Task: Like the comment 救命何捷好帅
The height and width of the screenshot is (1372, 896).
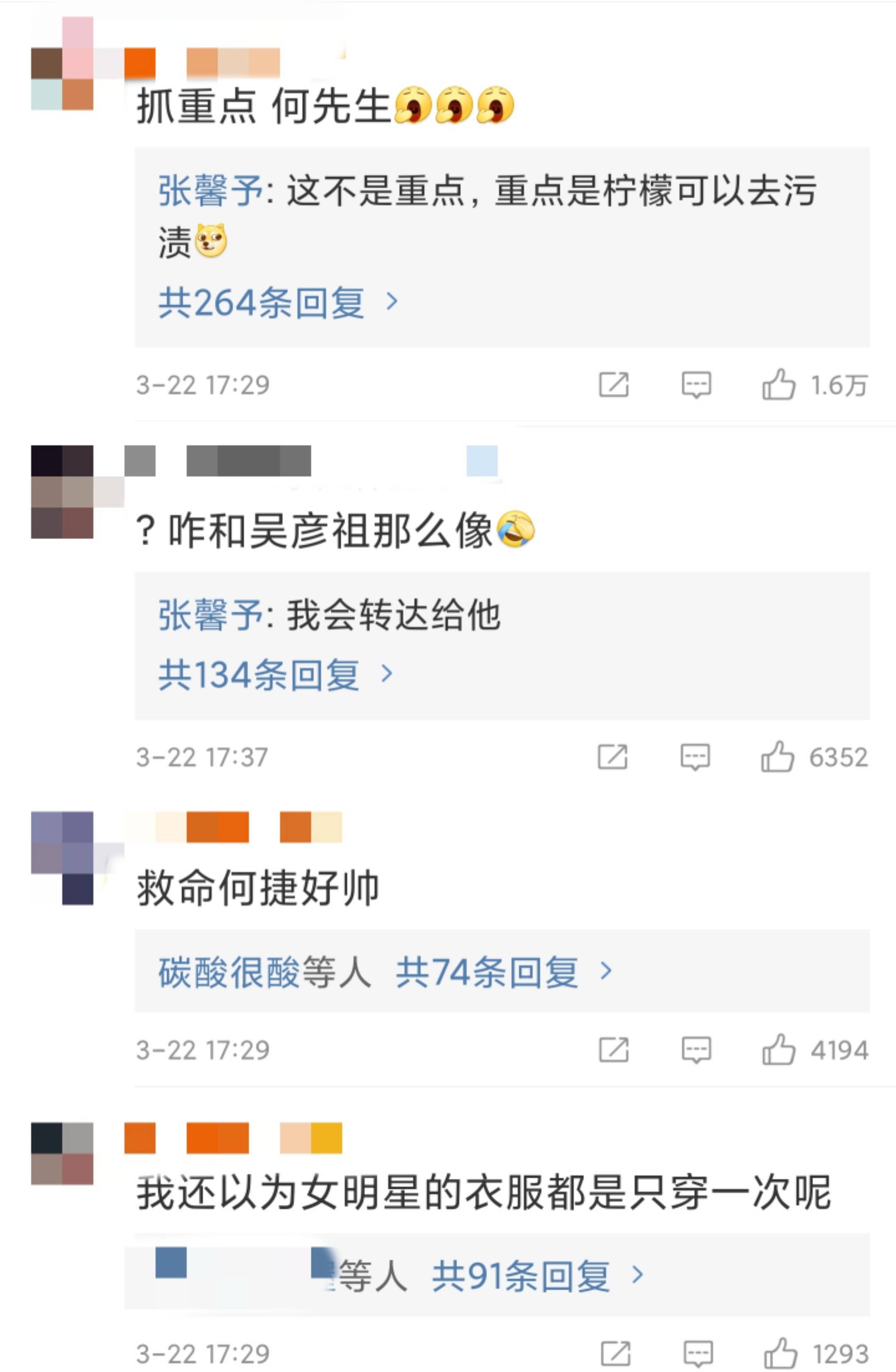Action: coord(778,1049)
